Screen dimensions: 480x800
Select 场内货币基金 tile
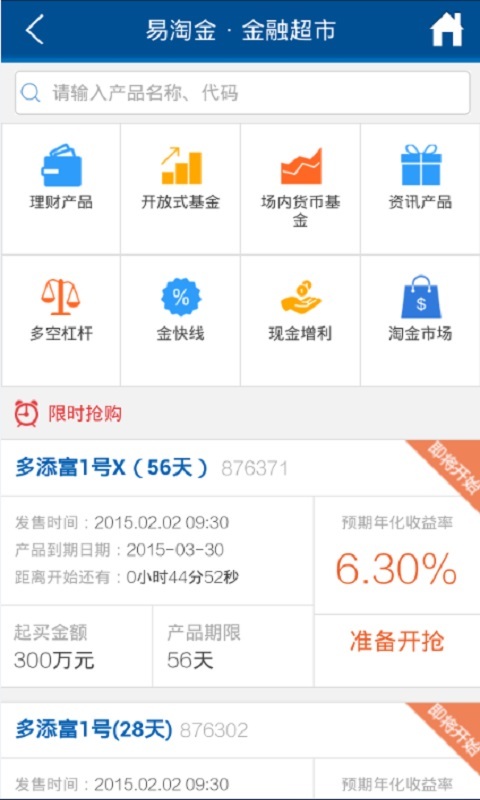[300, 189]
